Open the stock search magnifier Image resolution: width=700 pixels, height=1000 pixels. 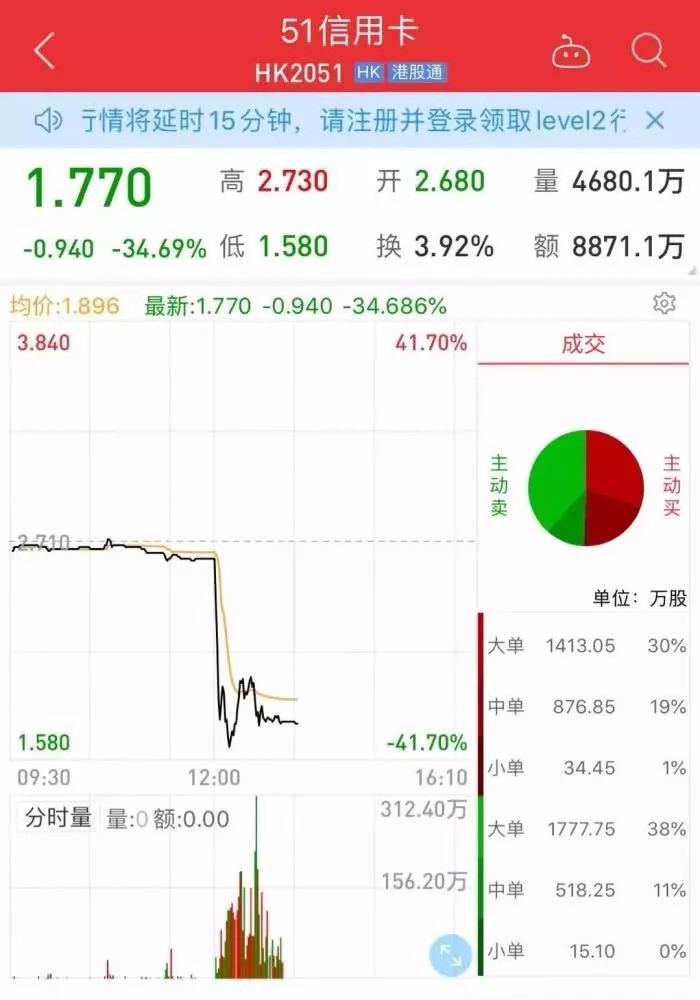[x=648, y=49]
